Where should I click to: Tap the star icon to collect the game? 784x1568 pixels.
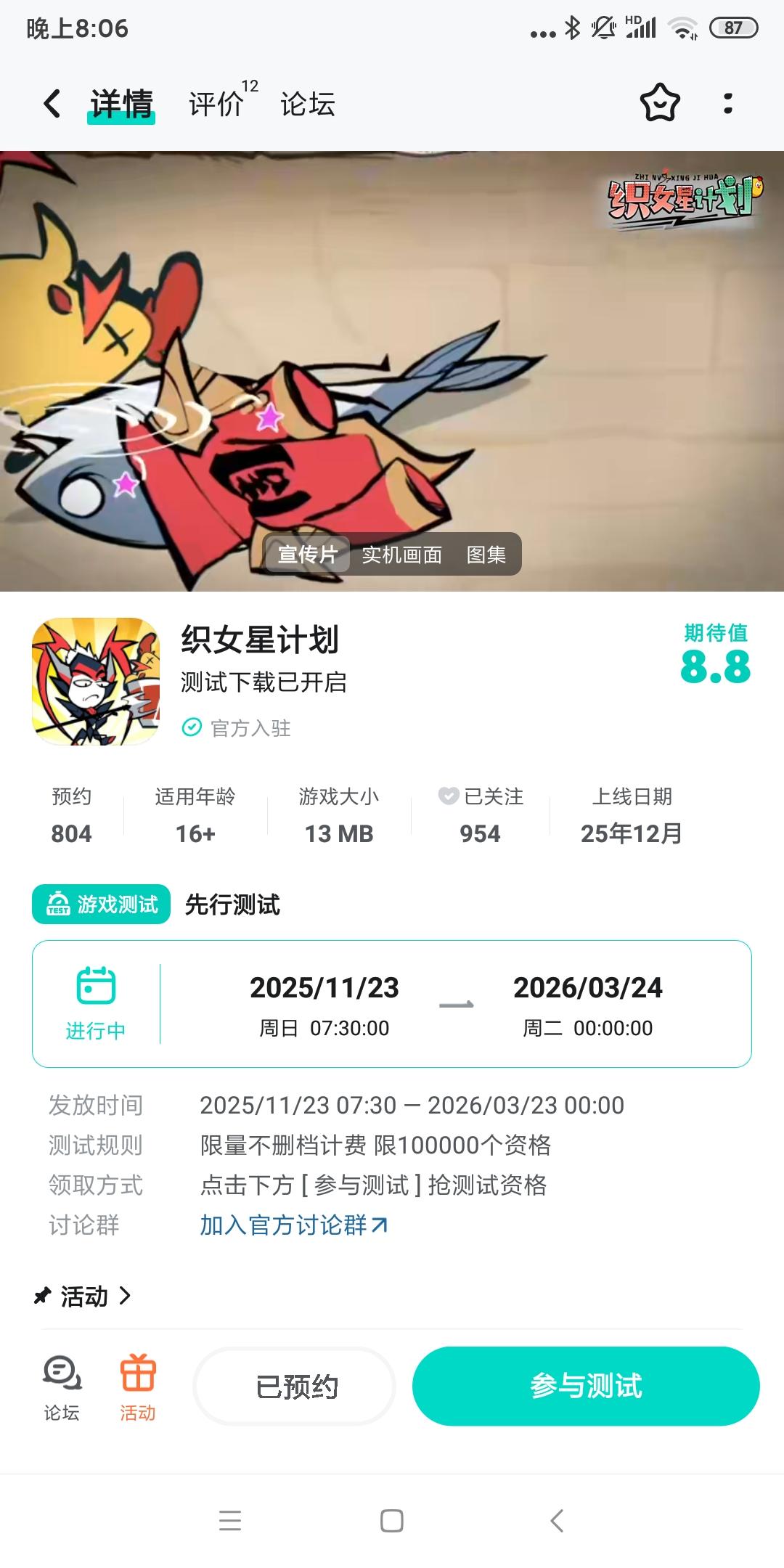[658, 105]
